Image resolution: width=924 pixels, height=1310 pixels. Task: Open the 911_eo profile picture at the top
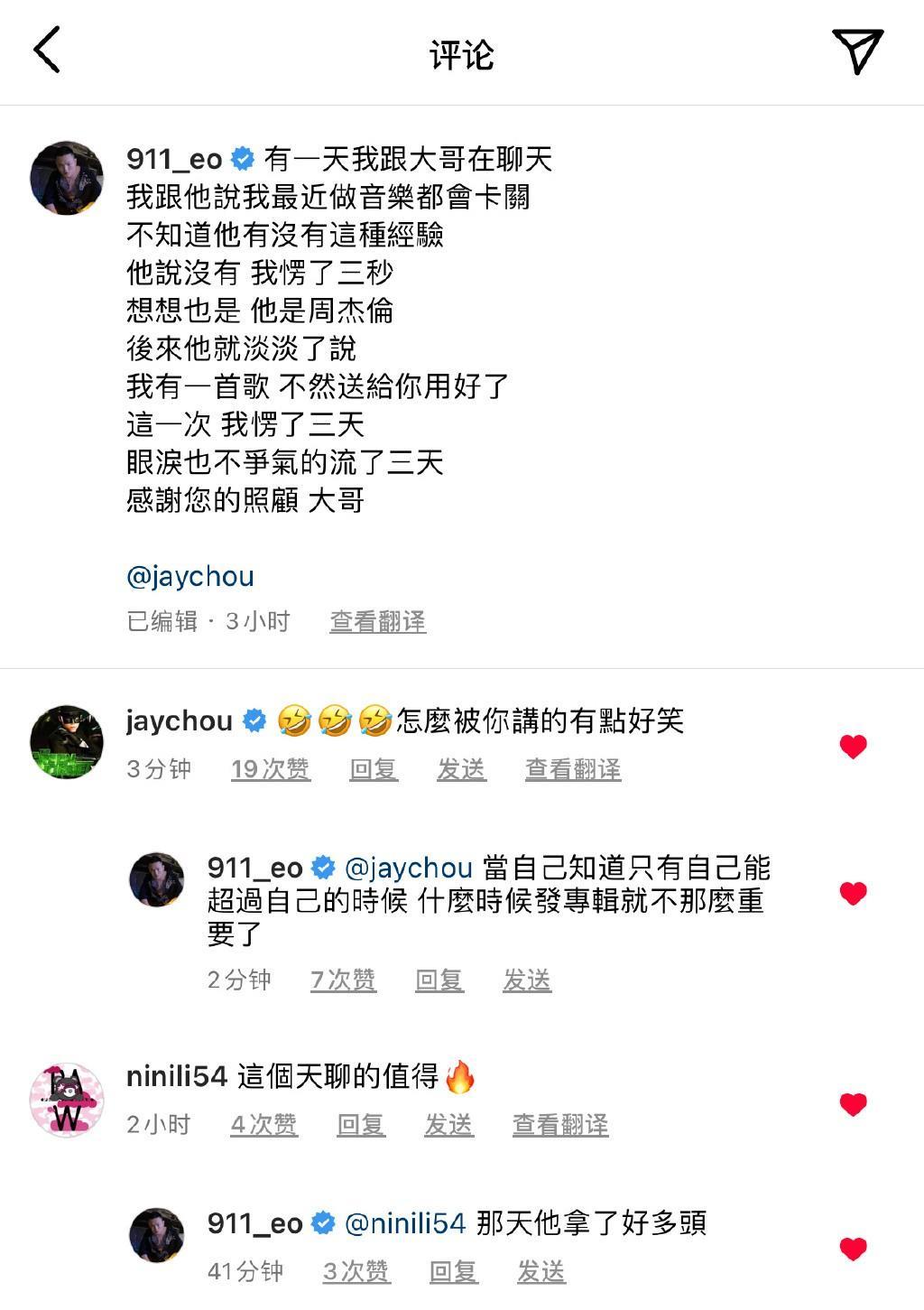67,177
